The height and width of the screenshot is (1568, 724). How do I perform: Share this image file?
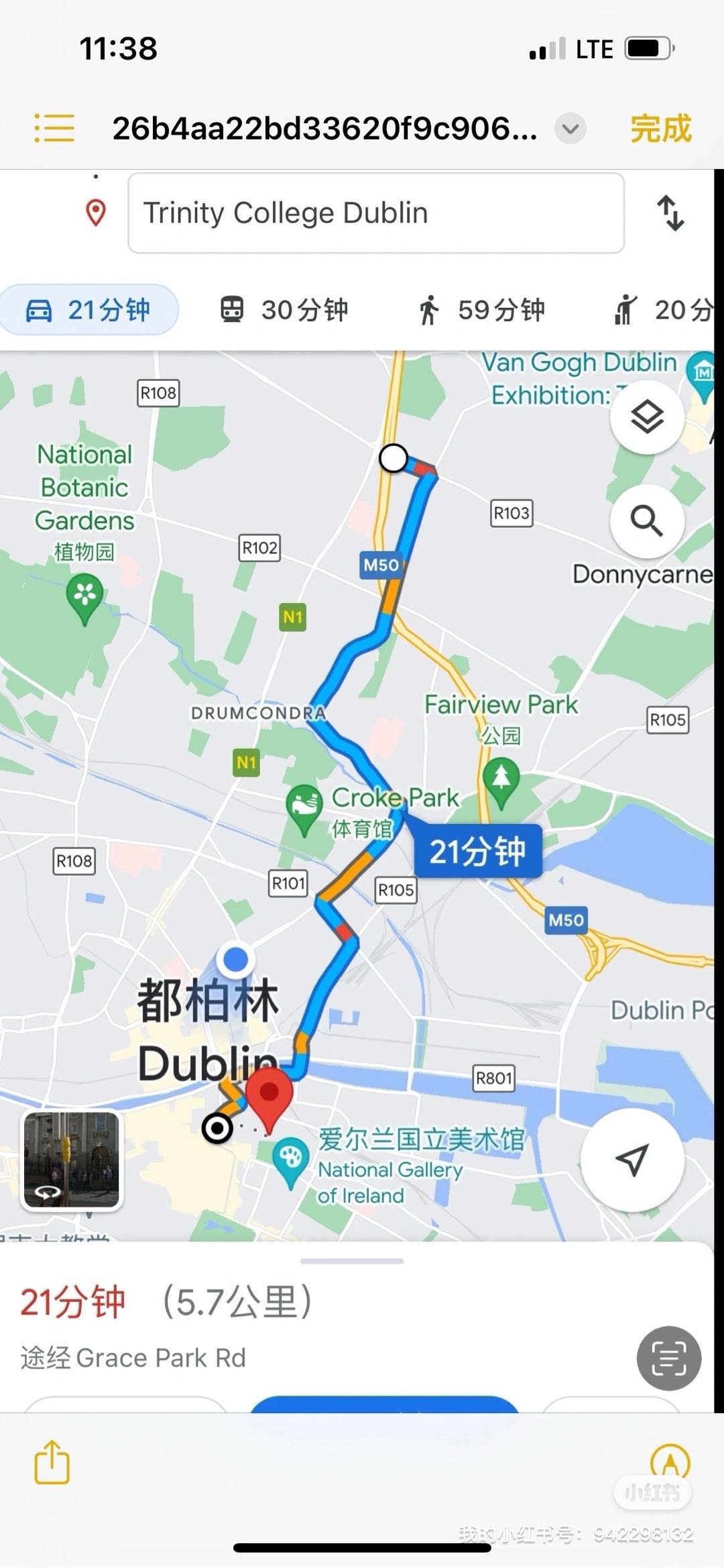[52, 1463]
